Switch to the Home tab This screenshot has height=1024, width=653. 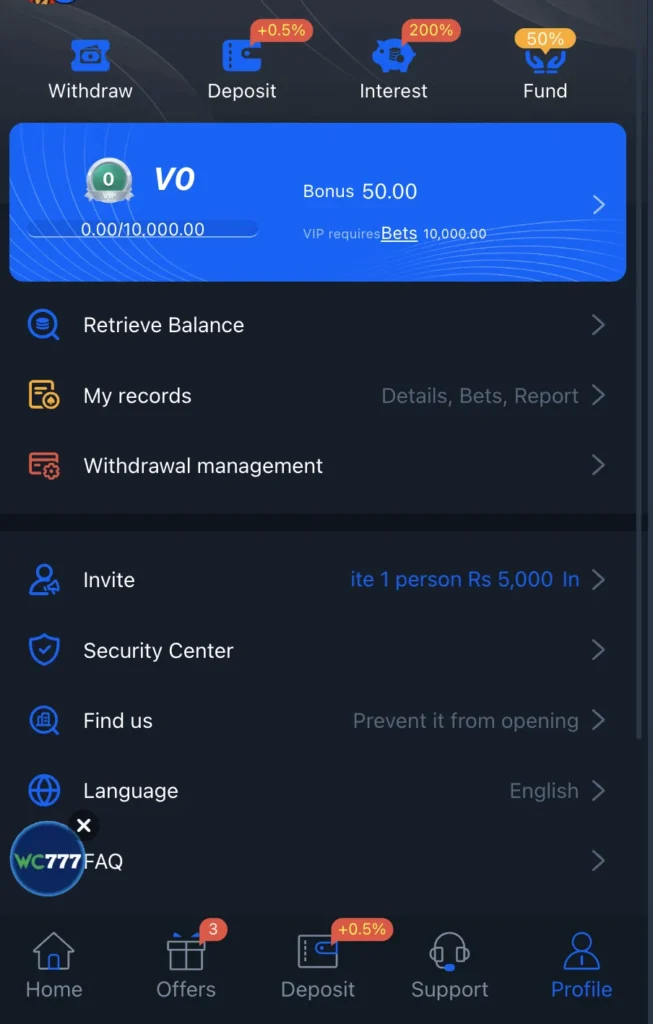pyautogui.click(x=54, y=966)
